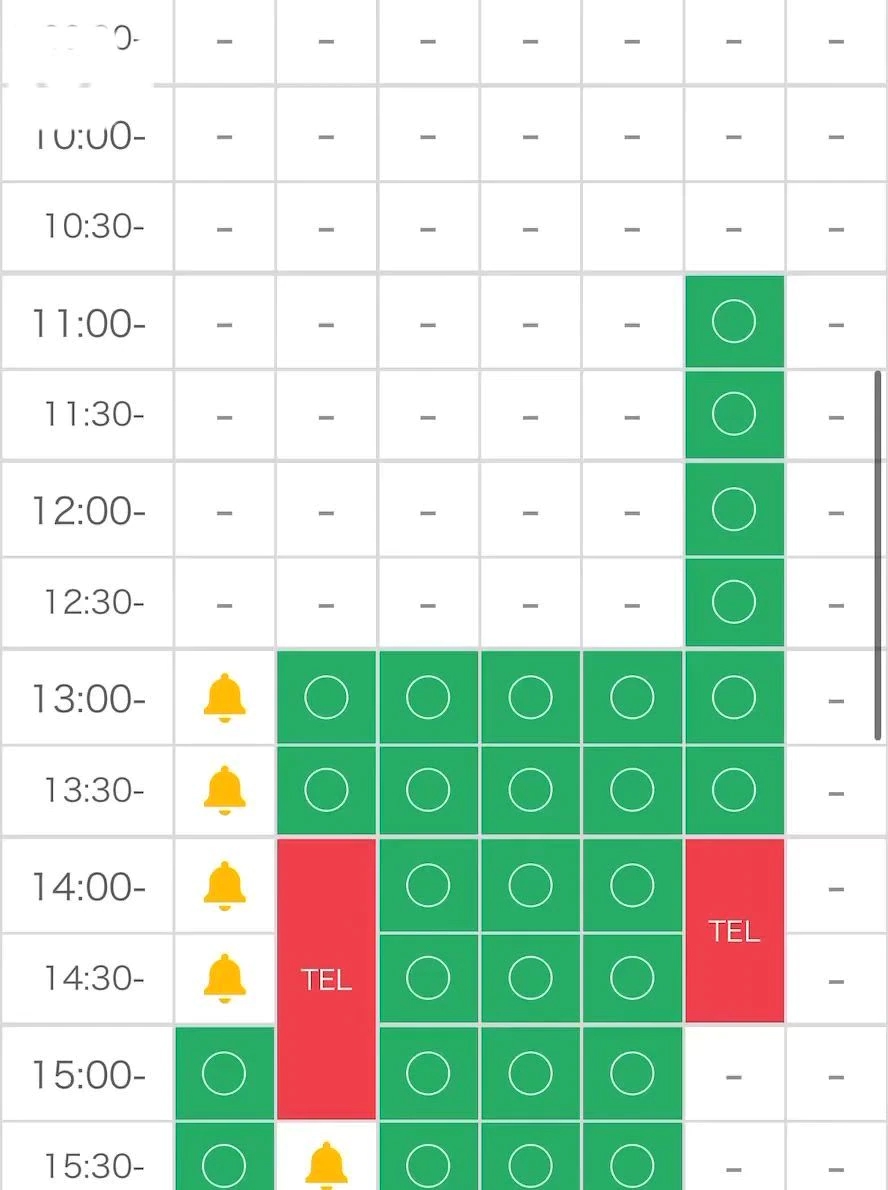Tap the bell icon in the 14:30 row
888x1190 pixels.
pos(224,978)
